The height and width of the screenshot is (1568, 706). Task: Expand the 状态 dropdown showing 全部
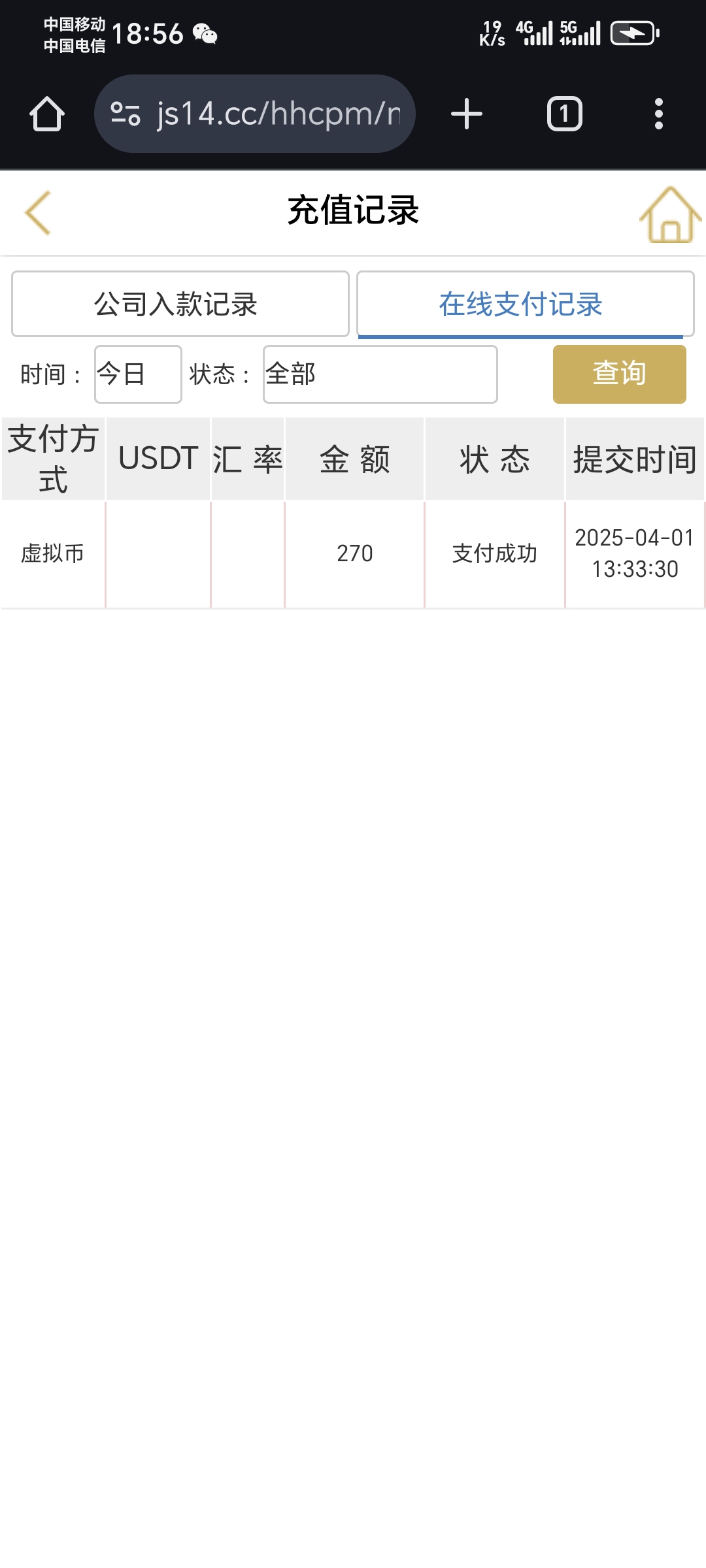click(380, 374)
